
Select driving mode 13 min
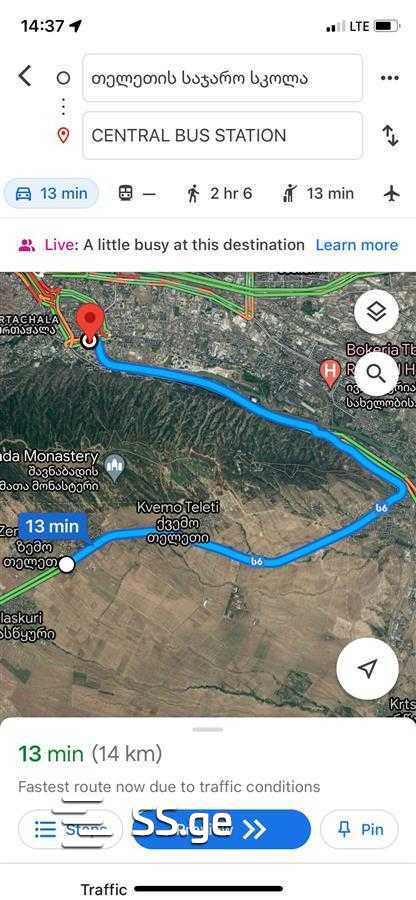click(x=52, y=193)
